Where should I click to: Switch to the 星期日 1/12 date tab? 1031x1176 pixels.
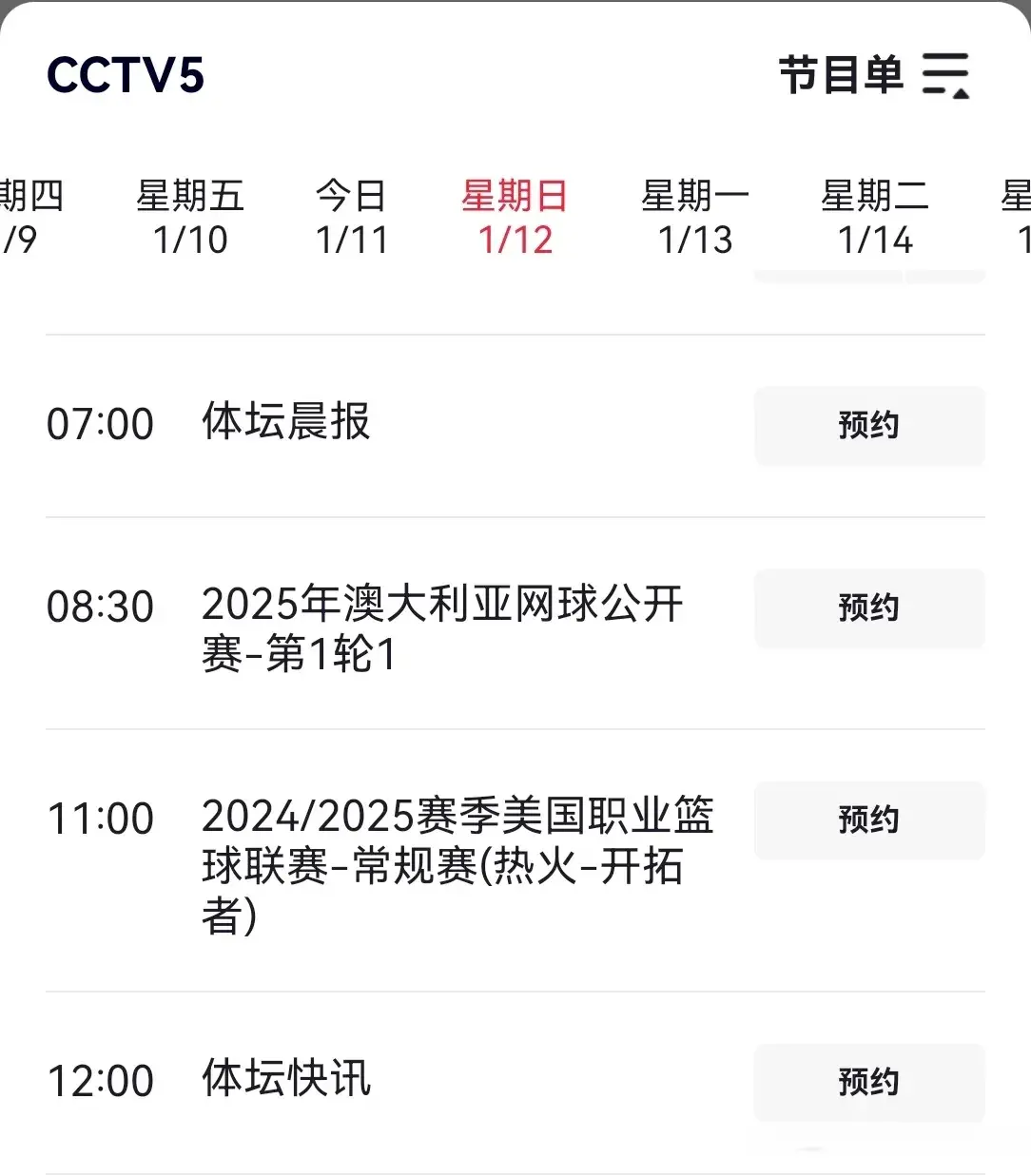[x=515, y=218]
